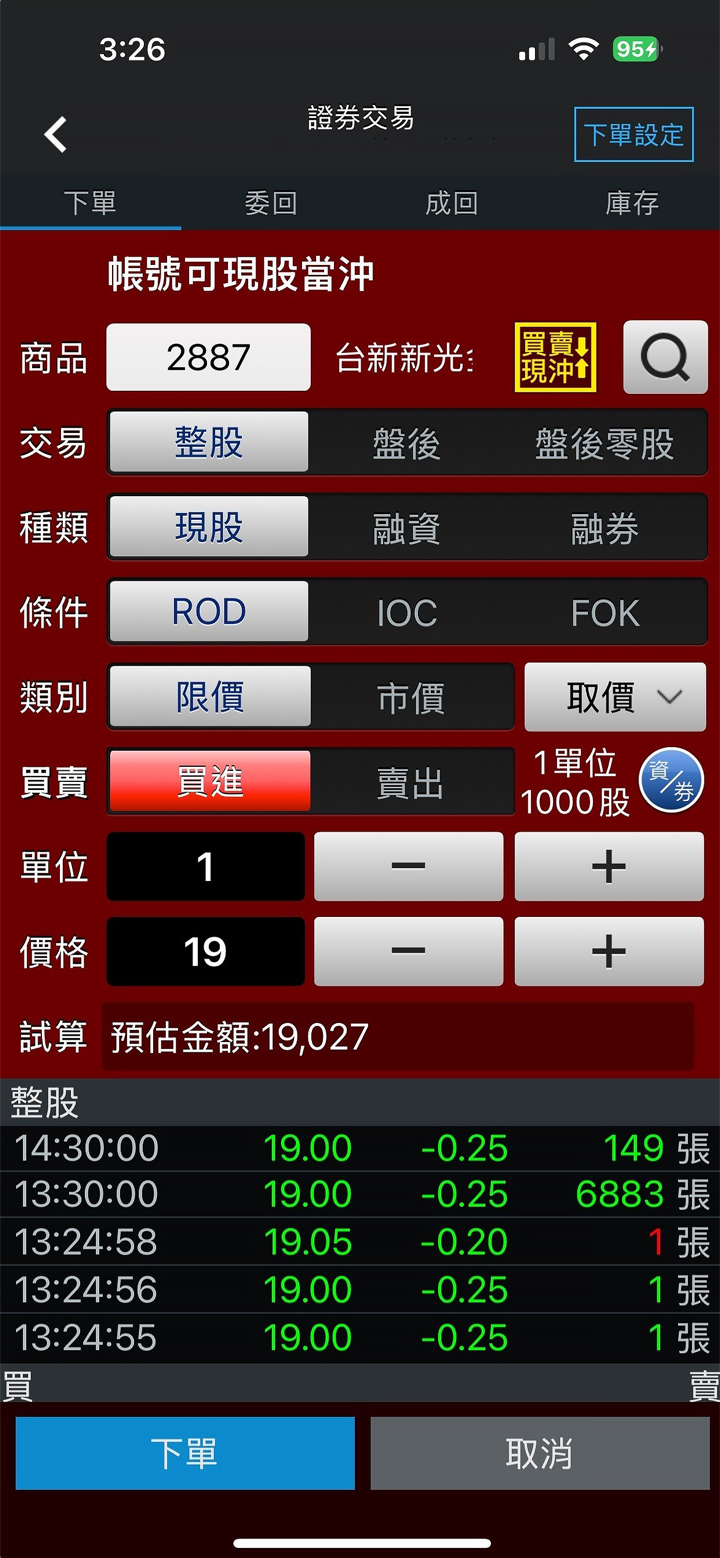Image resolution: width=720 pixels, height=1558 pixels.
Task: Open 下單設定 order settings
Action: point(633,134)
